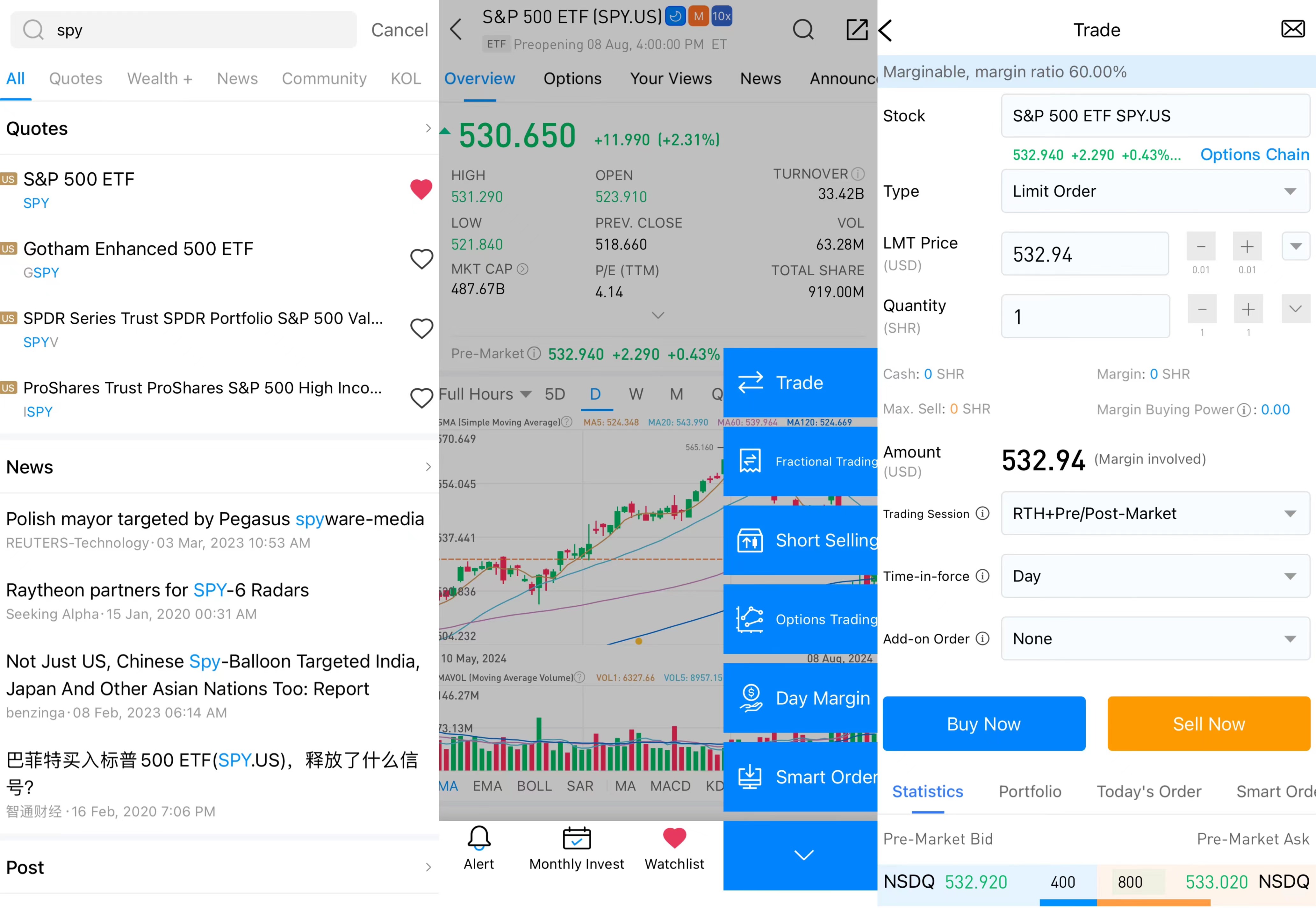1316x908 pixels.
Task: Open Monthly Invest
Action: (576, 848)
